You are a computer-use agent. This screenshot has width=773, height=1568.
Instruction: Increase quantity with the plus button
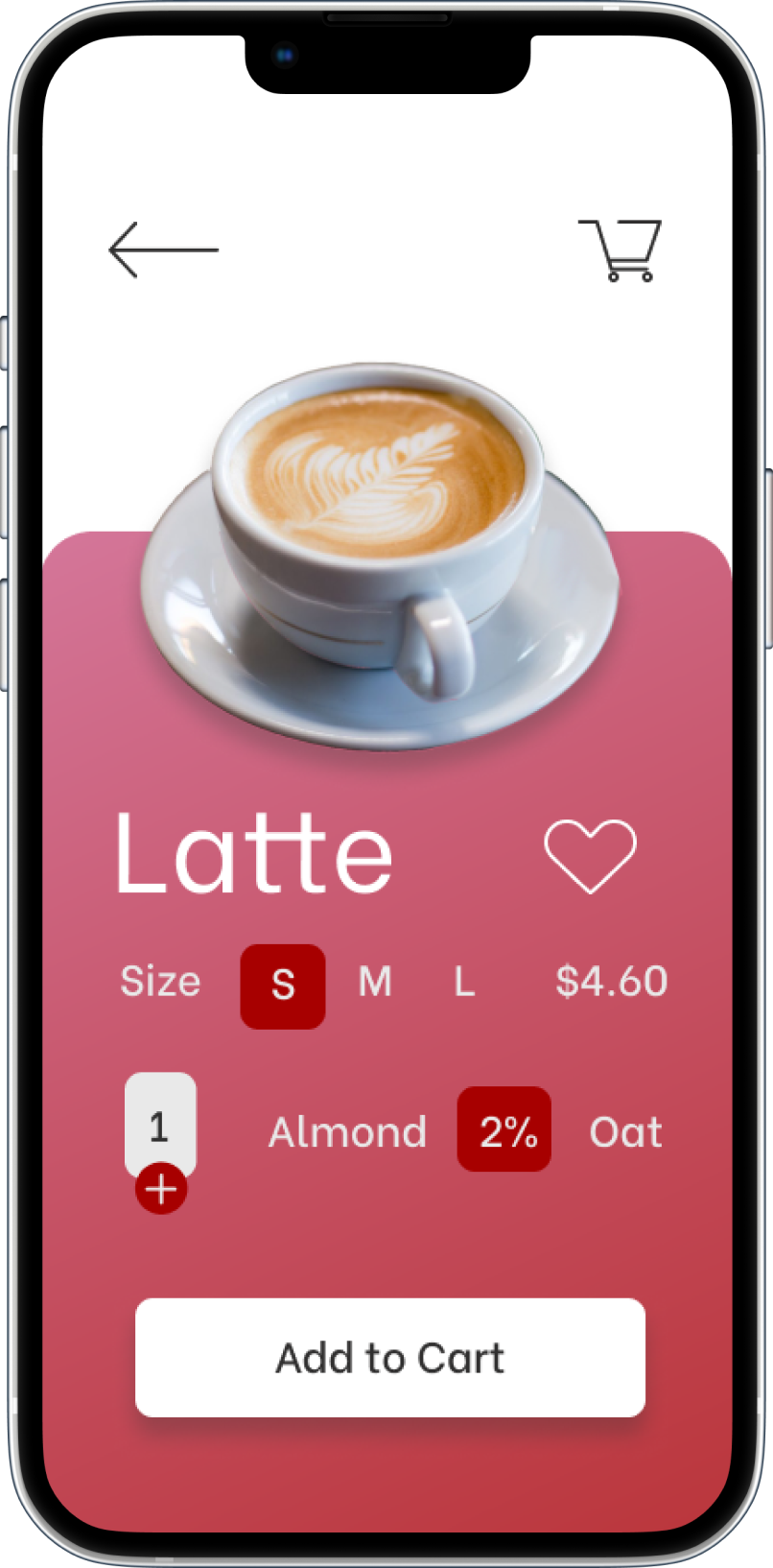tap(161, 1190)
